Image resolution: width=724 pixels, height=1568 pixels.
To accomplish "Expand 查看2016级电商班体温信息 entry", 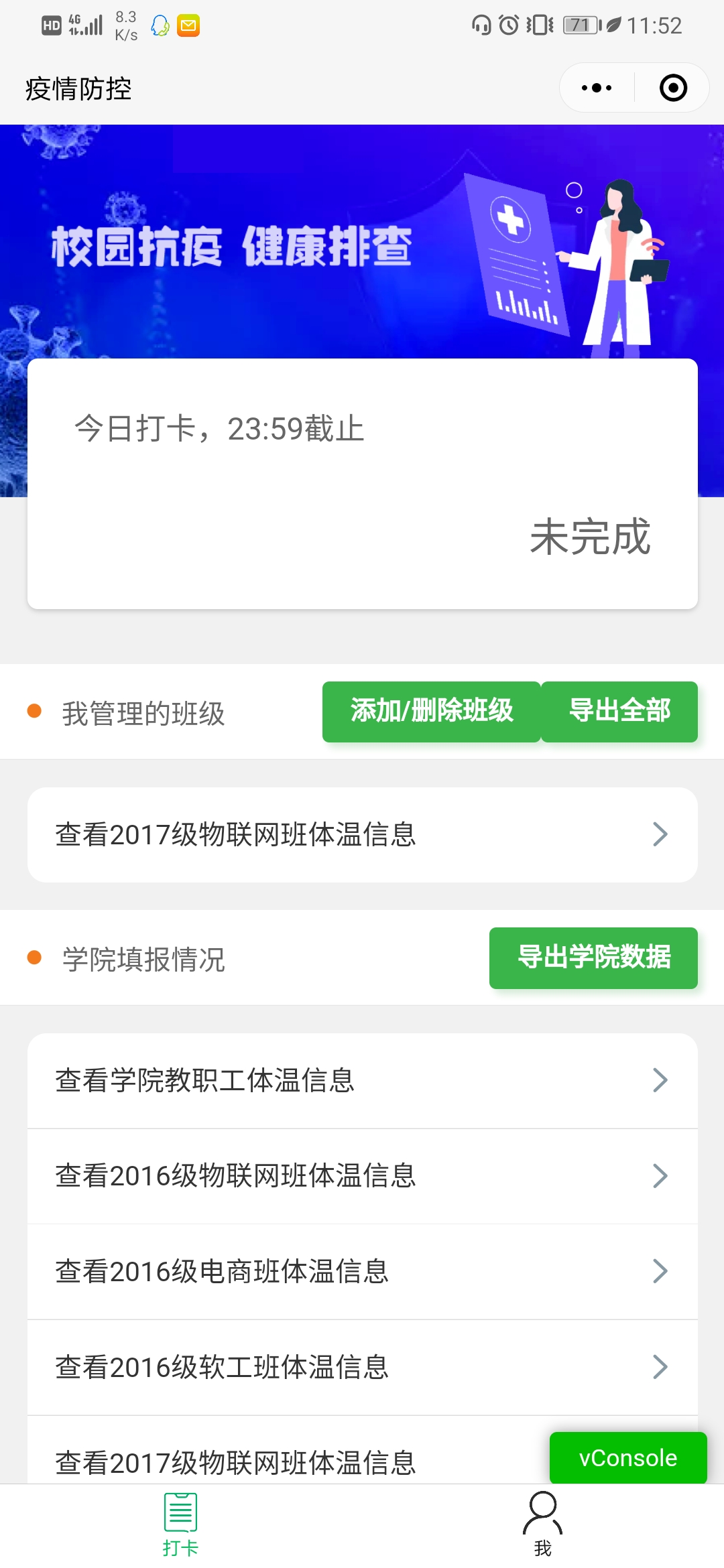I will (362, 1271).
